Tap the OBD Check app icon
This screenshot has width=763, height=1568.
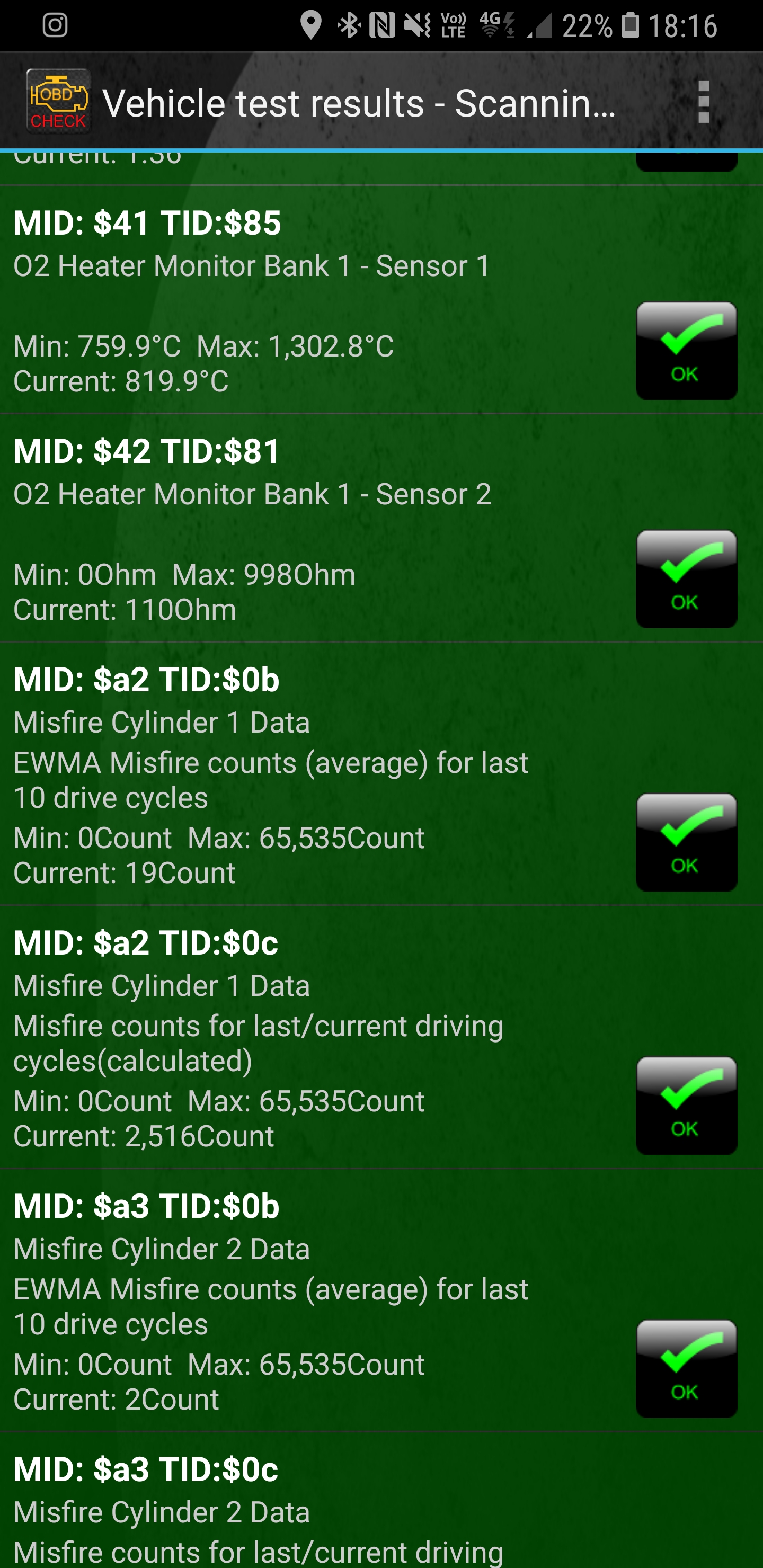click(x=58, y=102)
